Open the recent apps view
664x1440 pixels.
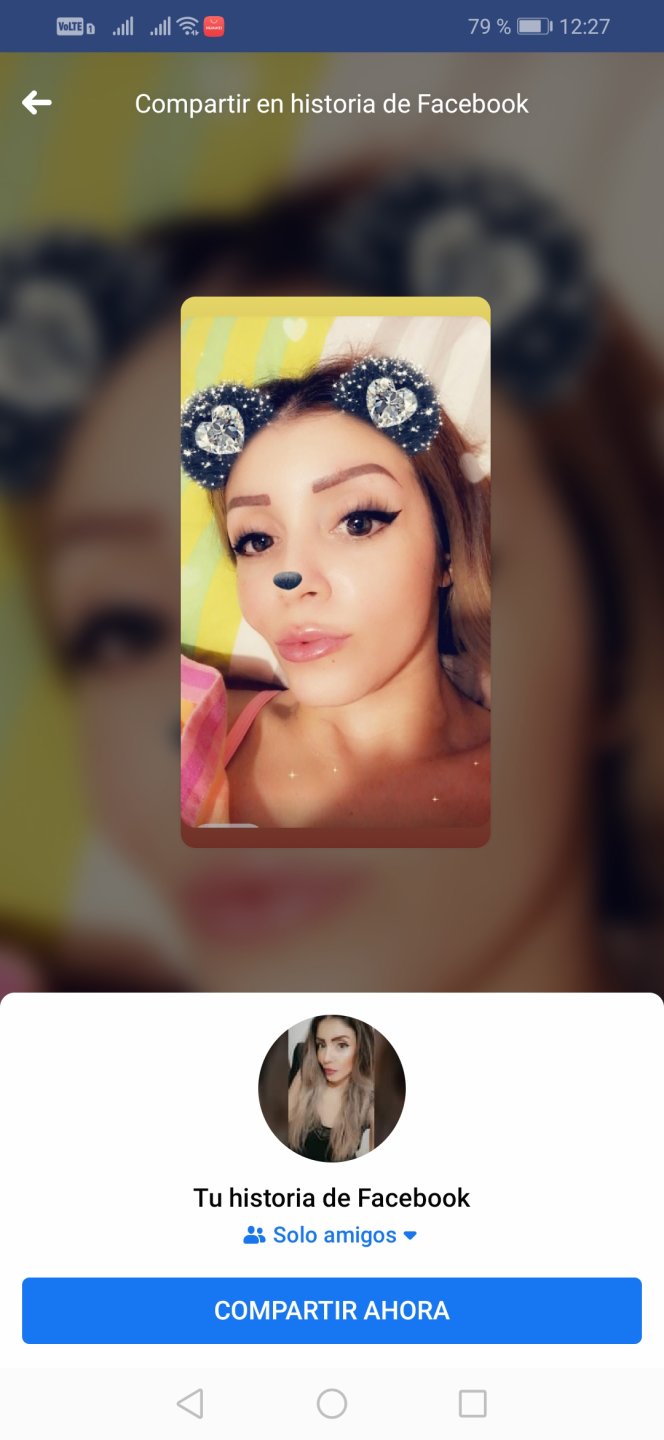[x=472, y=1403]
